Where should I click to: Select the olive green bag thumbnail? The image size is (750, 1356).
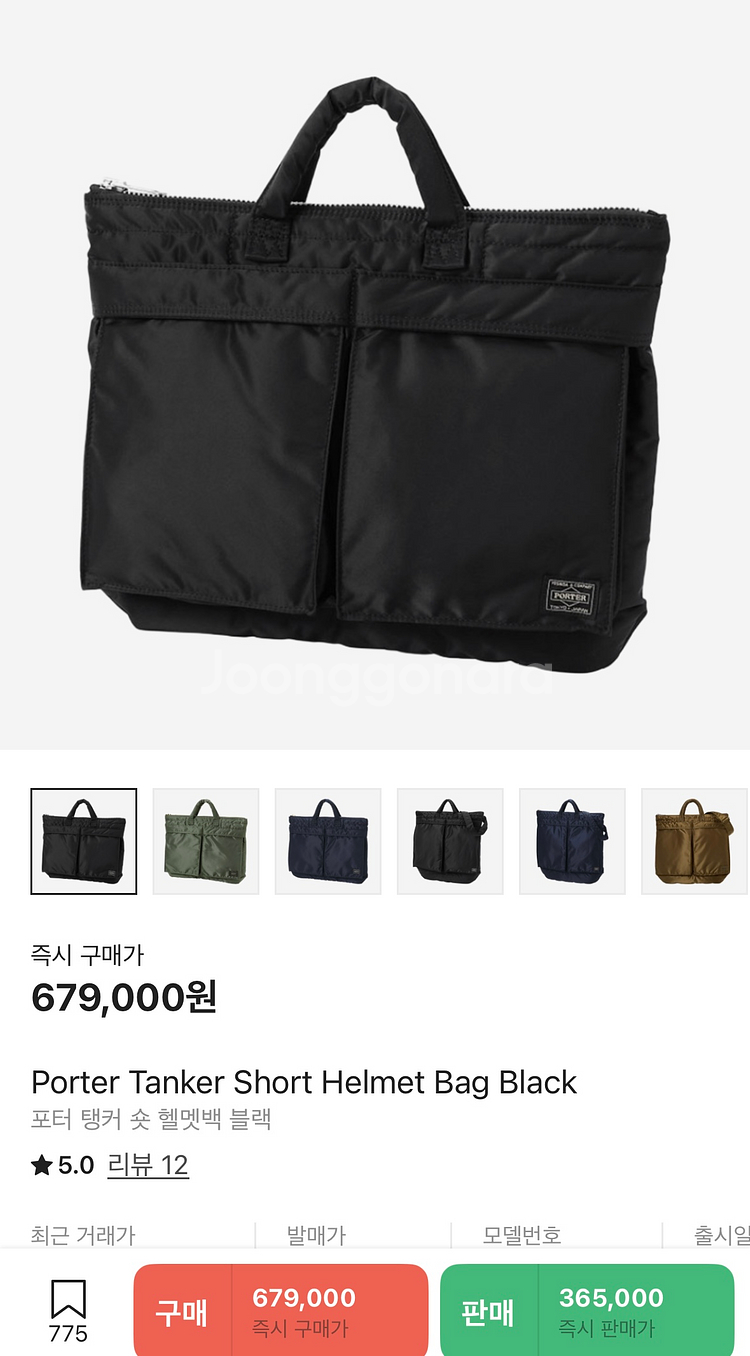click(206, 841)
